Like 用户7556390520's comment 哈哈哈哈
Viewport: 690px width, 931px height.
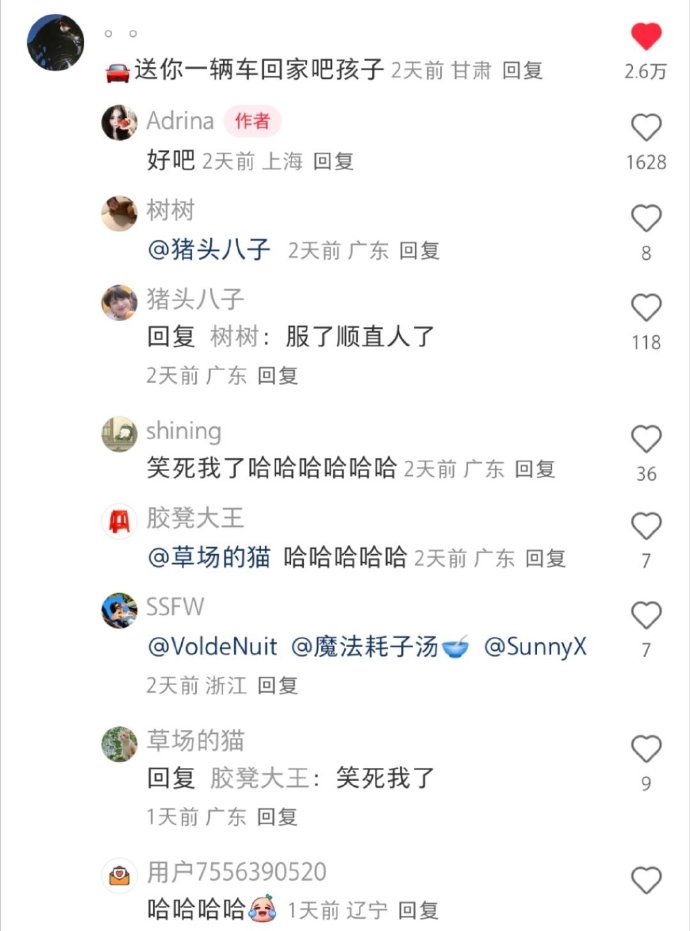pyautogui.click(x=646, y=881)
